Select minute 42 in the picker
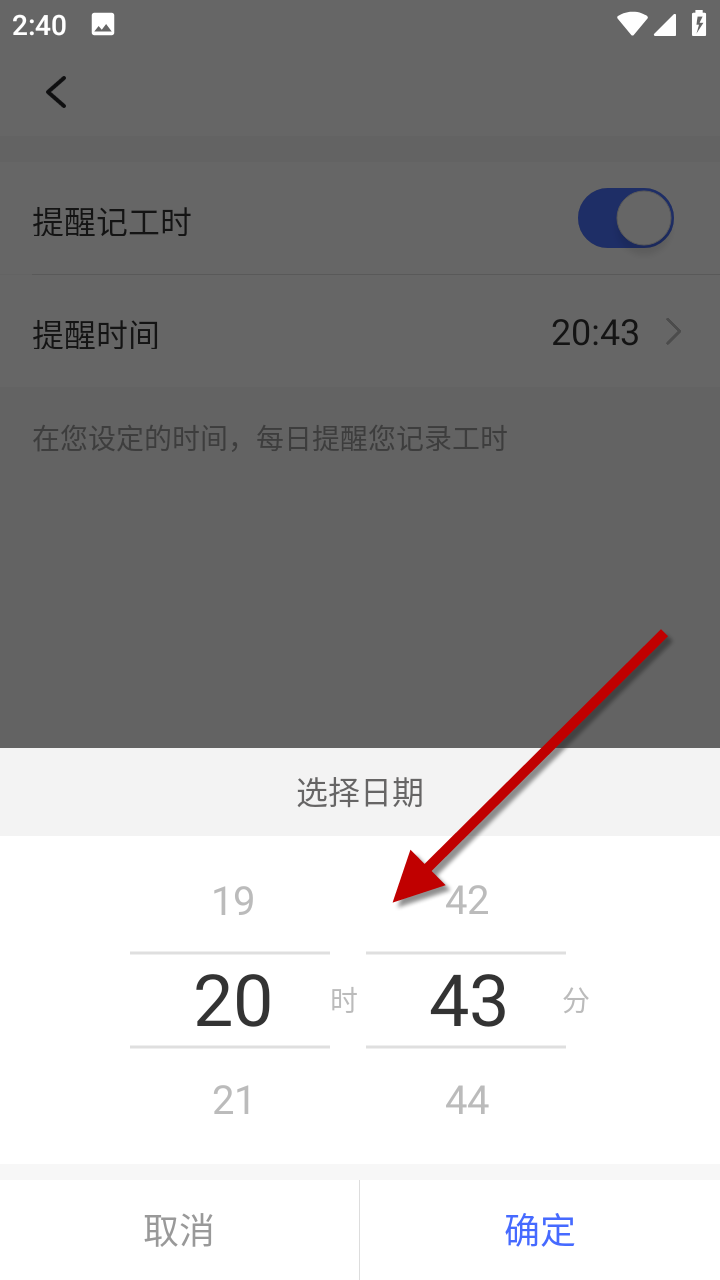The height and width of the screenshot is (1280, 720). pyautogui.click(x=467, y=901)
